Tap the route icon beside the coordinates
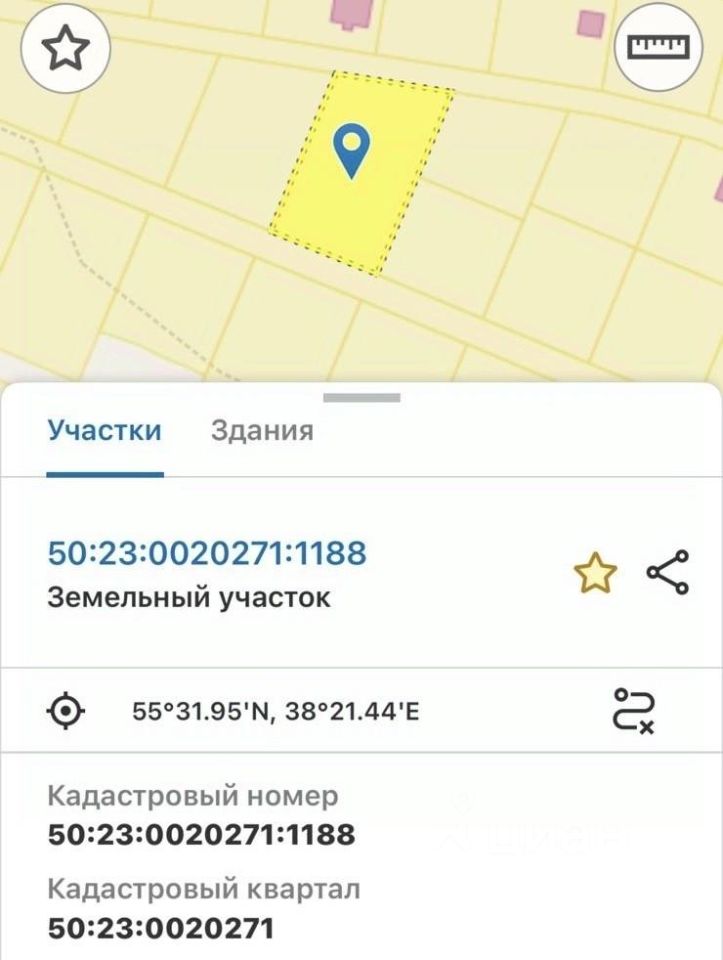723x960 pixels. click(633, 711)
